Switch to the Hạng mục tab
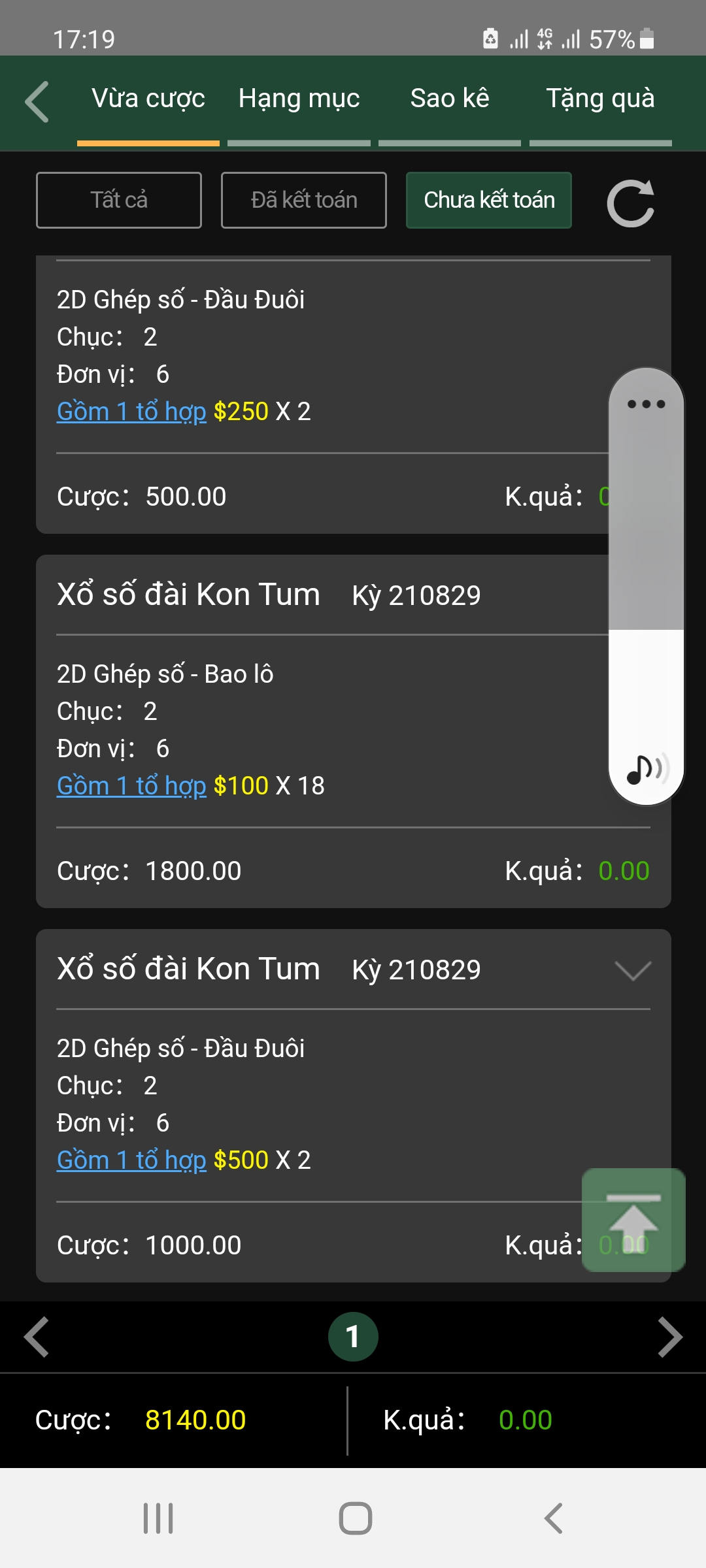 click(x=299, y=99)
